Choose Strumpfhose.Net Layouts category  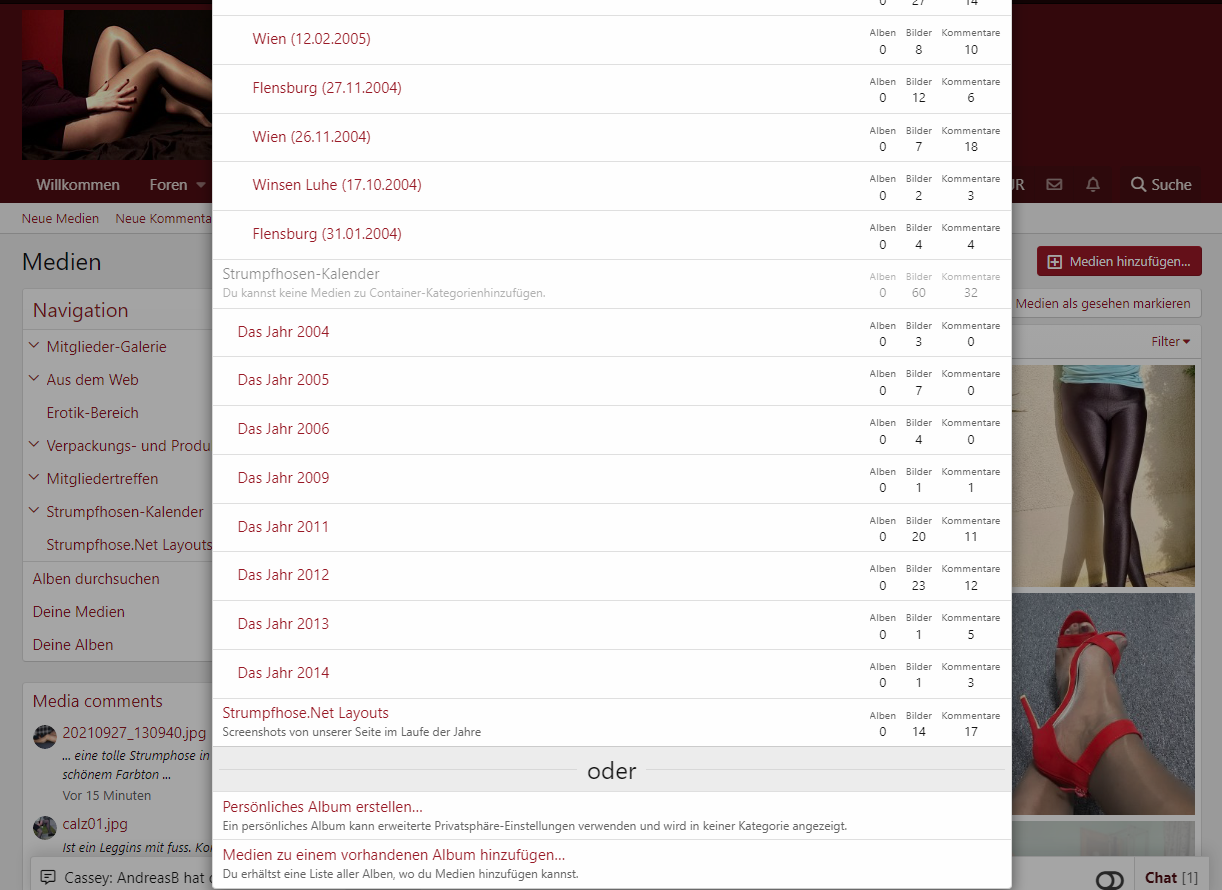click(x=305, y=713)
